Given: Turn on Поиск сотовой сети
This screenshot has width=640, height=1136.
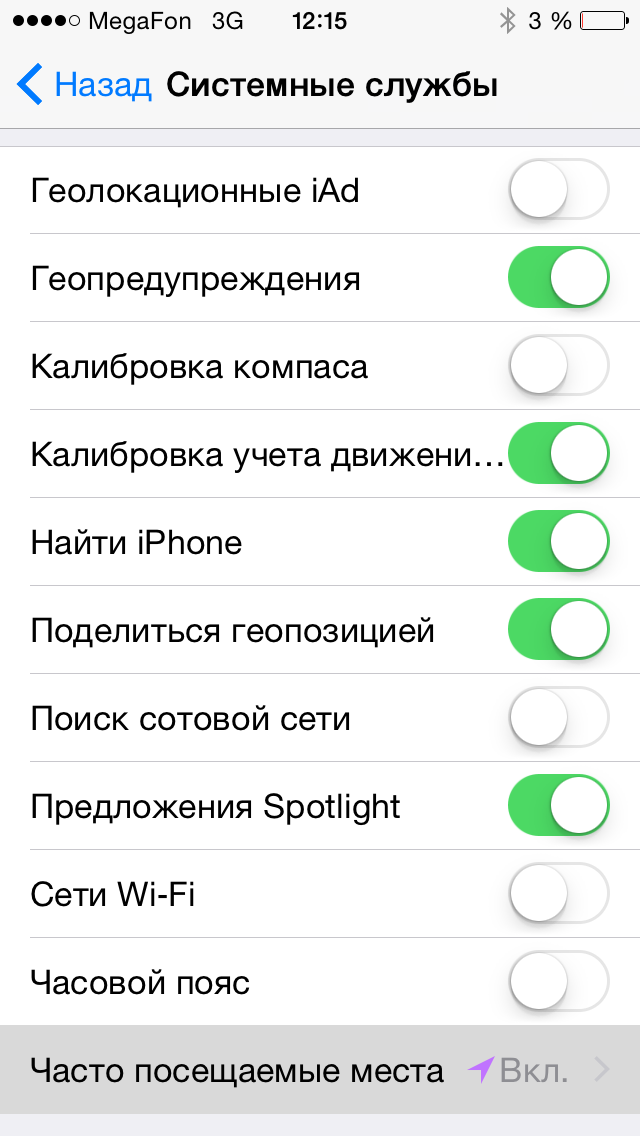Looking at the screenshot, I should (x=559, y=717).
